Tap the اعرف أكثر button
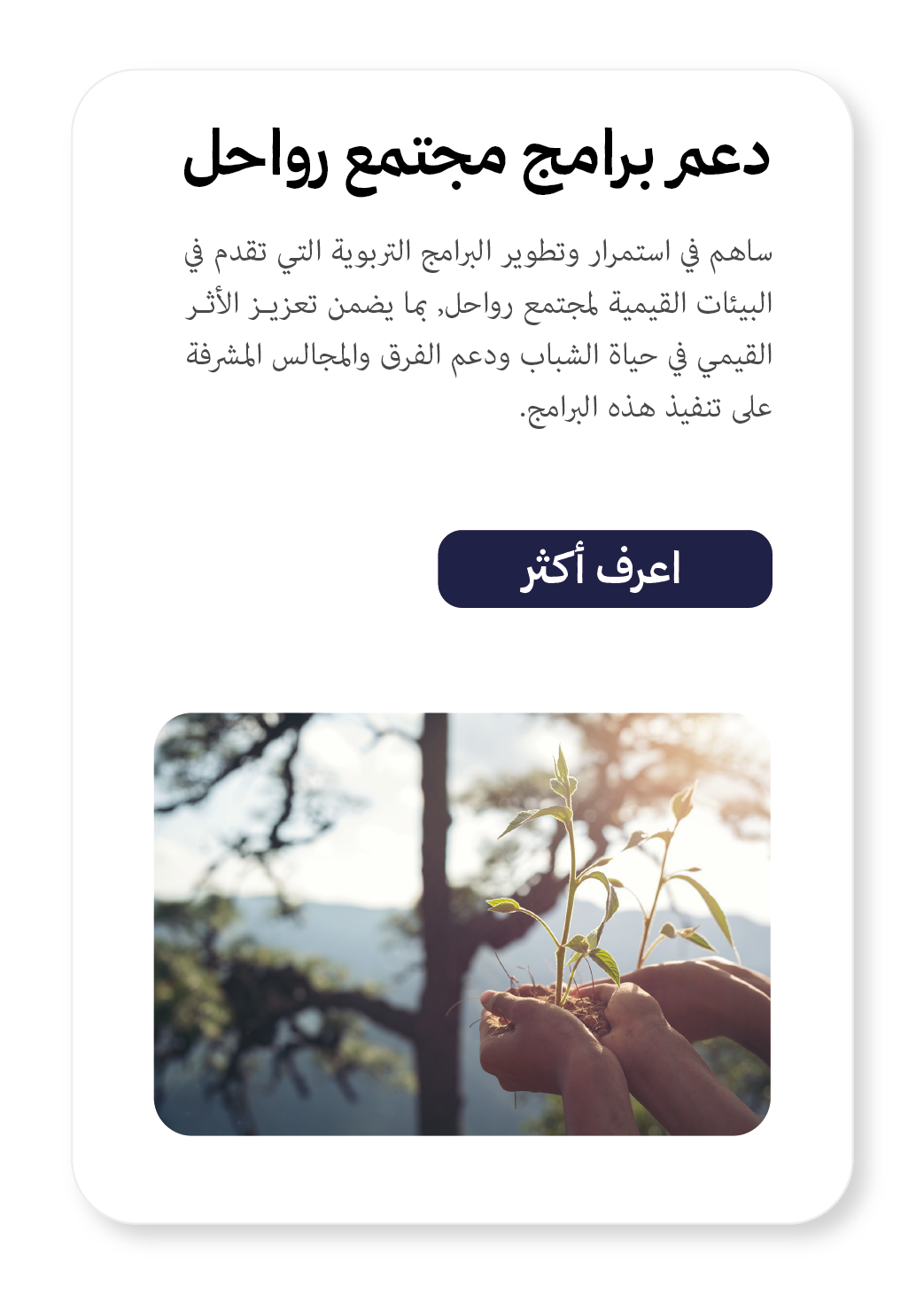Image resolution: width=924 pixels, height=1293 pixels. tap(604, 569)
